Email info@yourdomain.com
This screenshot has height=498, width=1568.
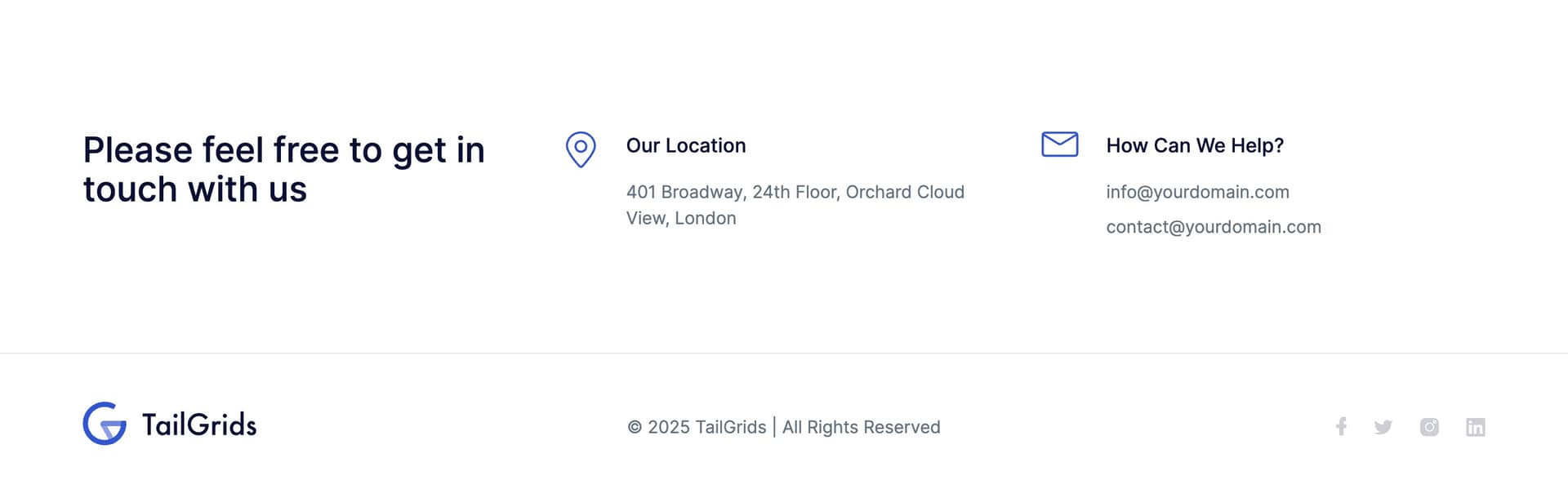tap(1197, 192)
